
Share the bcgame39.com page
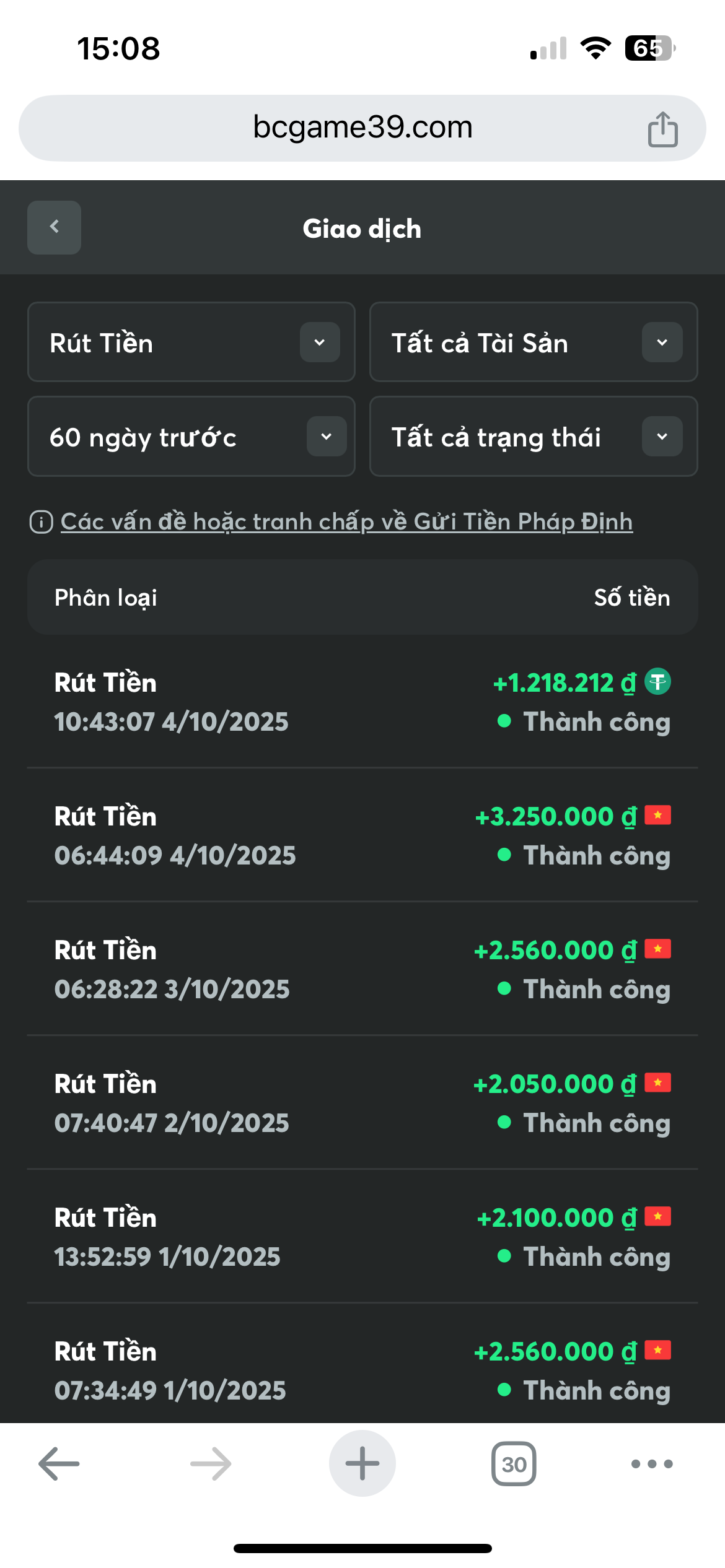pos(662,129)
